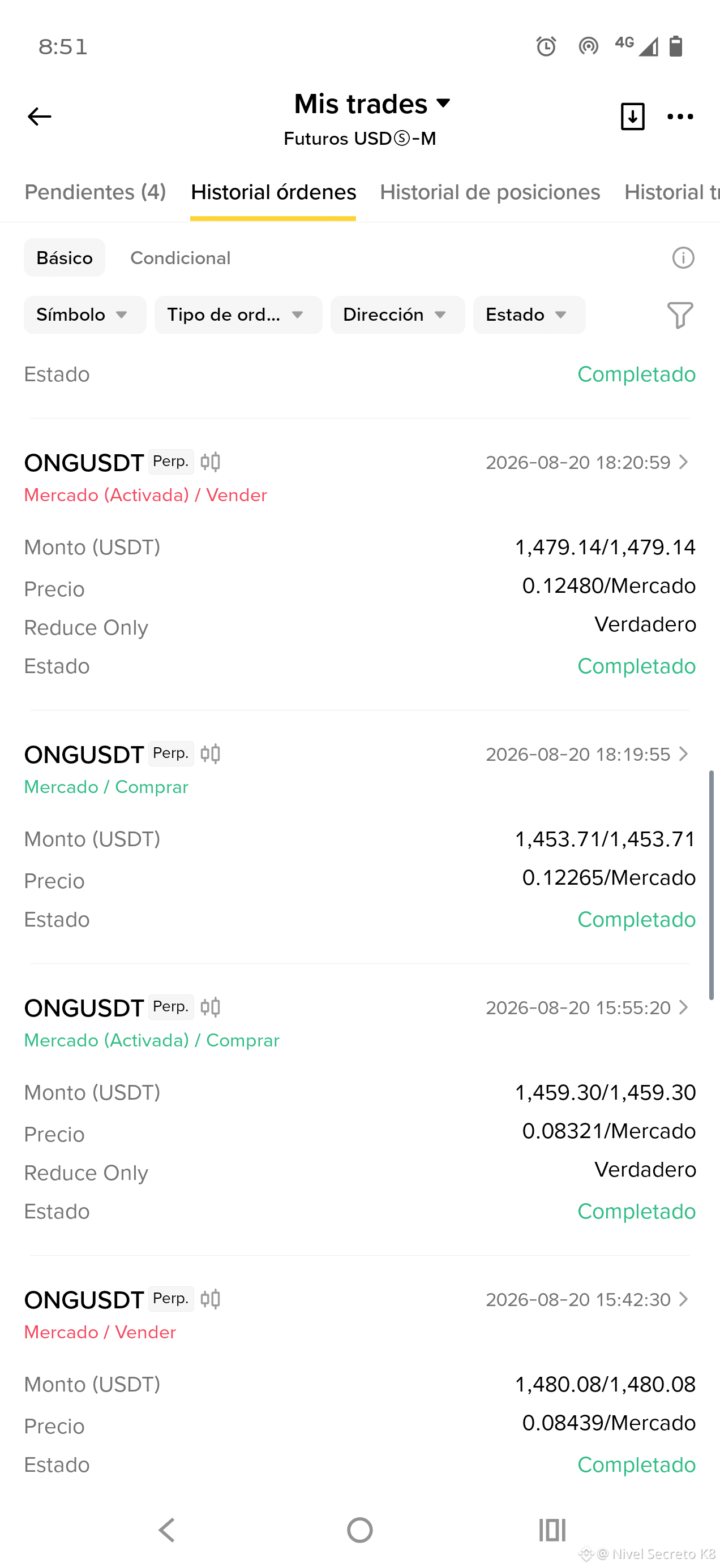Open chart icon next to the 18:19:55 order
This screenshot has height=1568, width=720.
pos(211,754)
